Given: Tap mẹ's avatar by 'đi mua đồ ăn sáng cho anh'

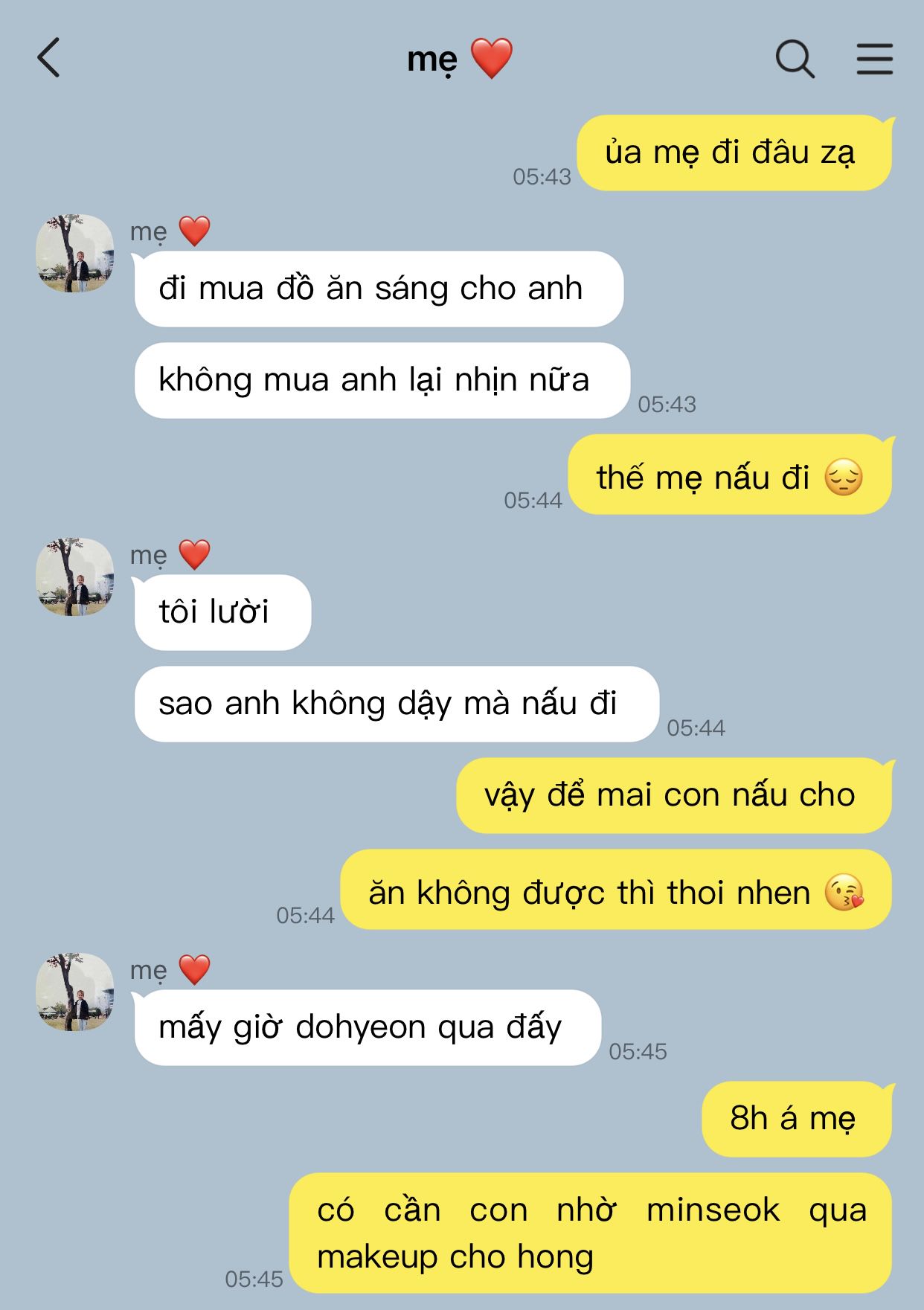Looking at the screenshot, I should coord(75,254).
